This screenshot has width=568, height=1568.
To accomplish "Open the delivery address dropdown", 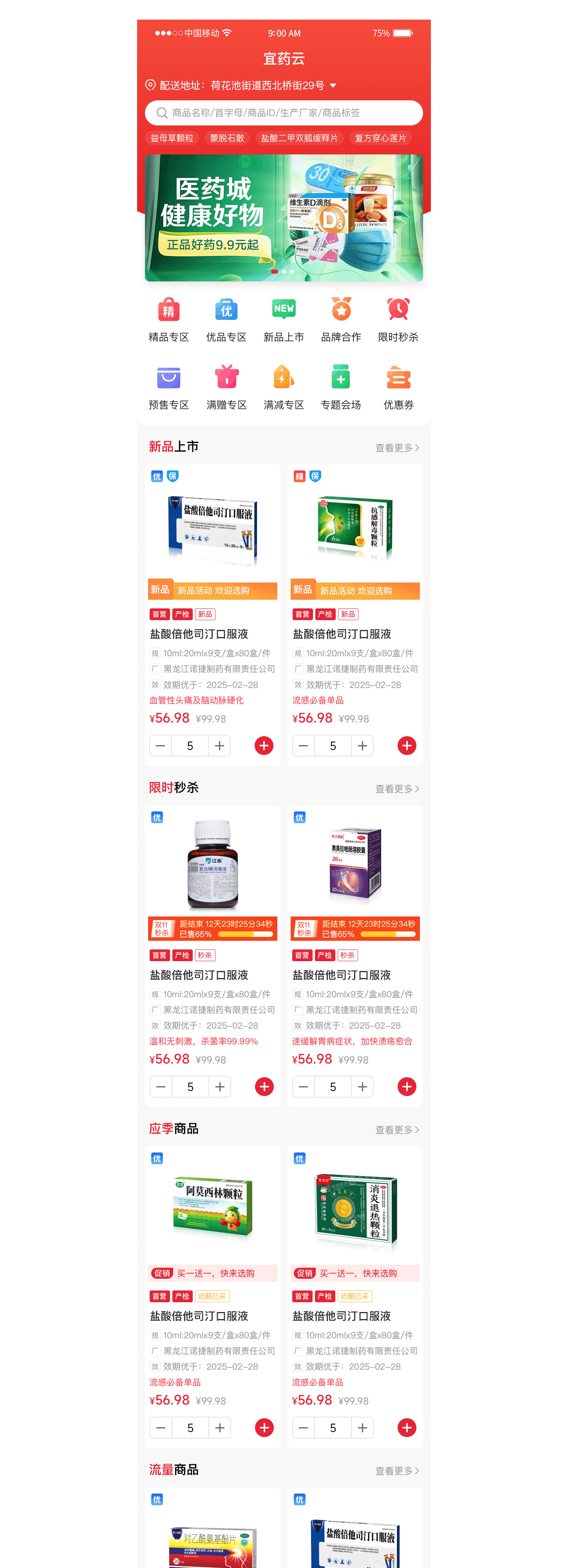I will [333, 86].
